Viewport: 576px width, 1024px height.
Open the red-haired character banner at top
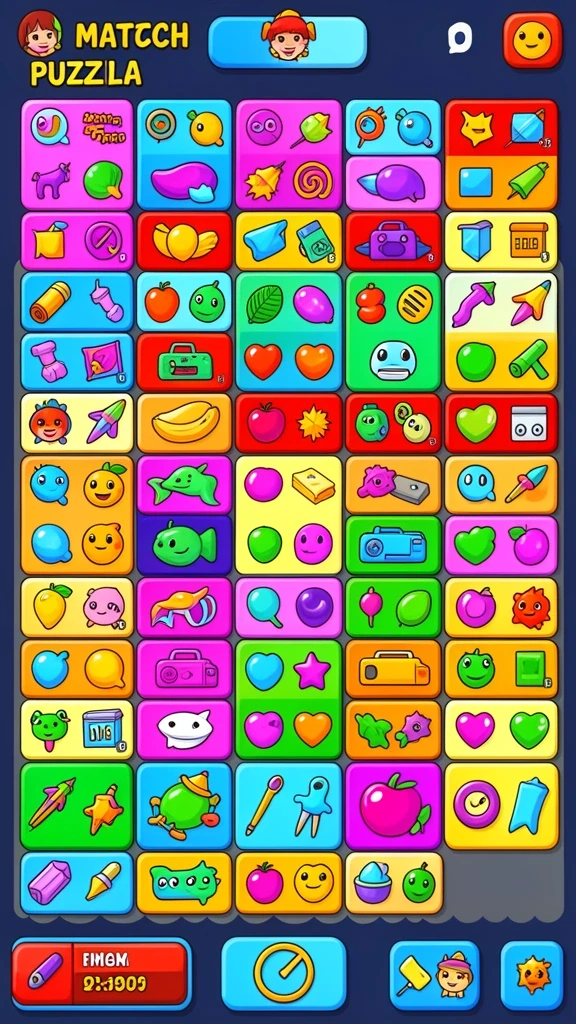287,42
